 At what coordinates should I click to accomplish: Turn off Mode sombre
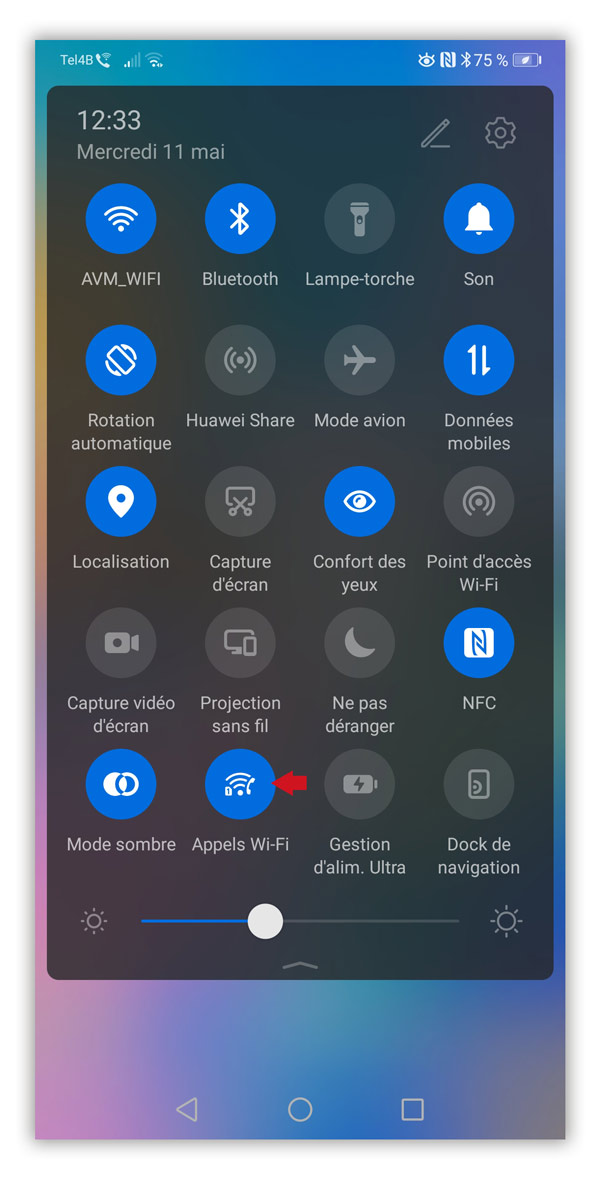121,784
